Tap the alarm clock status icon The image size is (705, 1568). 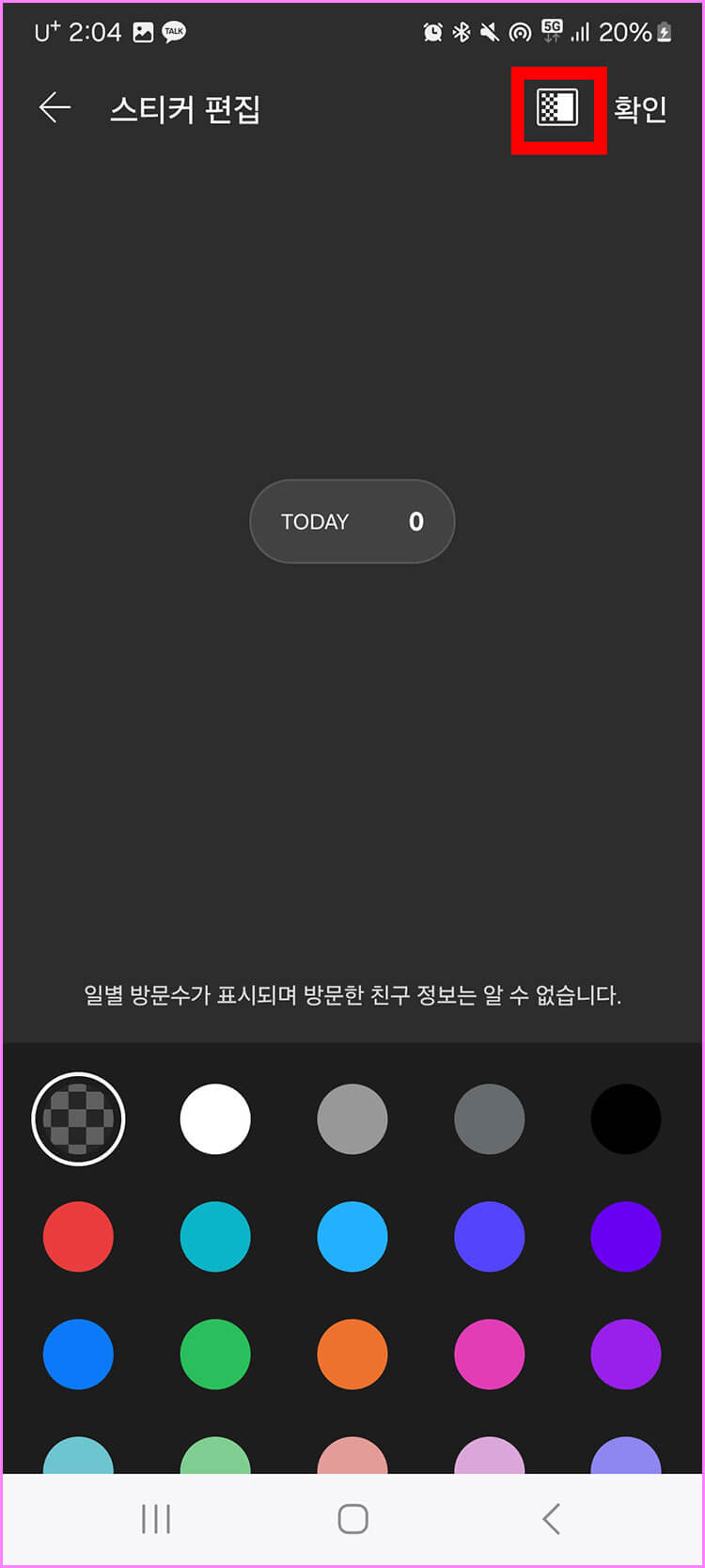point(431,31)
